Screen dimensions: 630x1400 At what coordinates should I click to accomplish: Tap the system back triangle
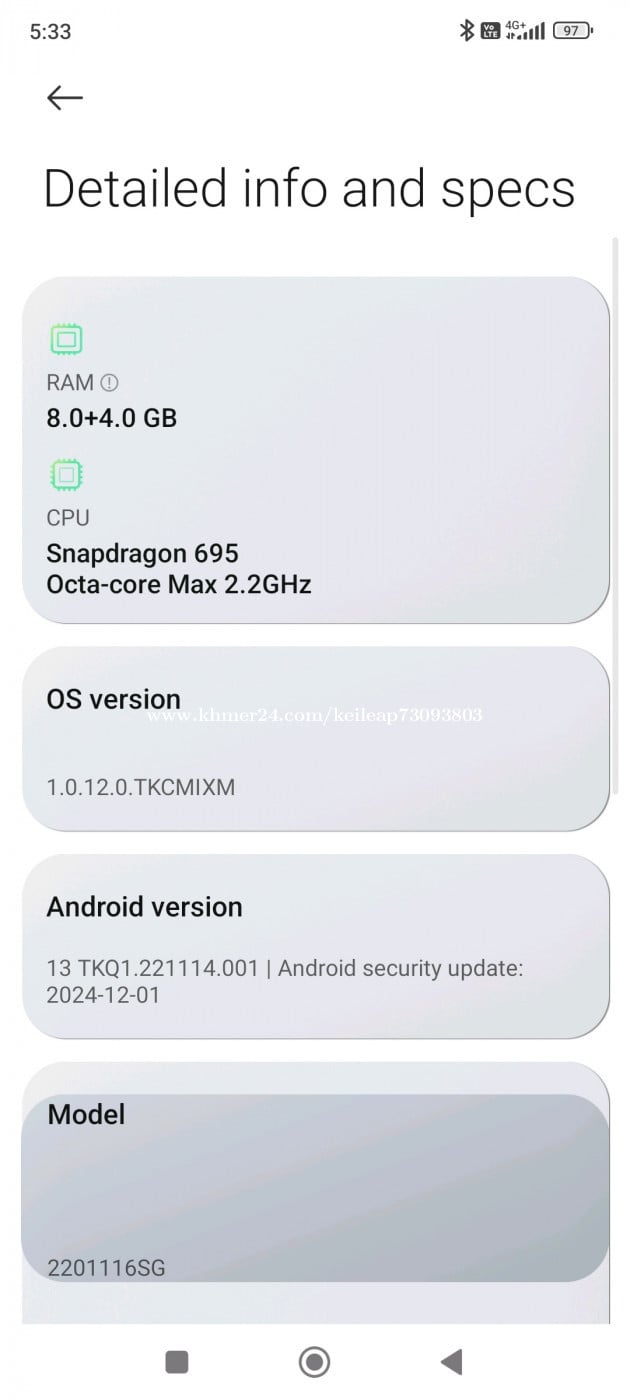click(x=451, y=1361)
